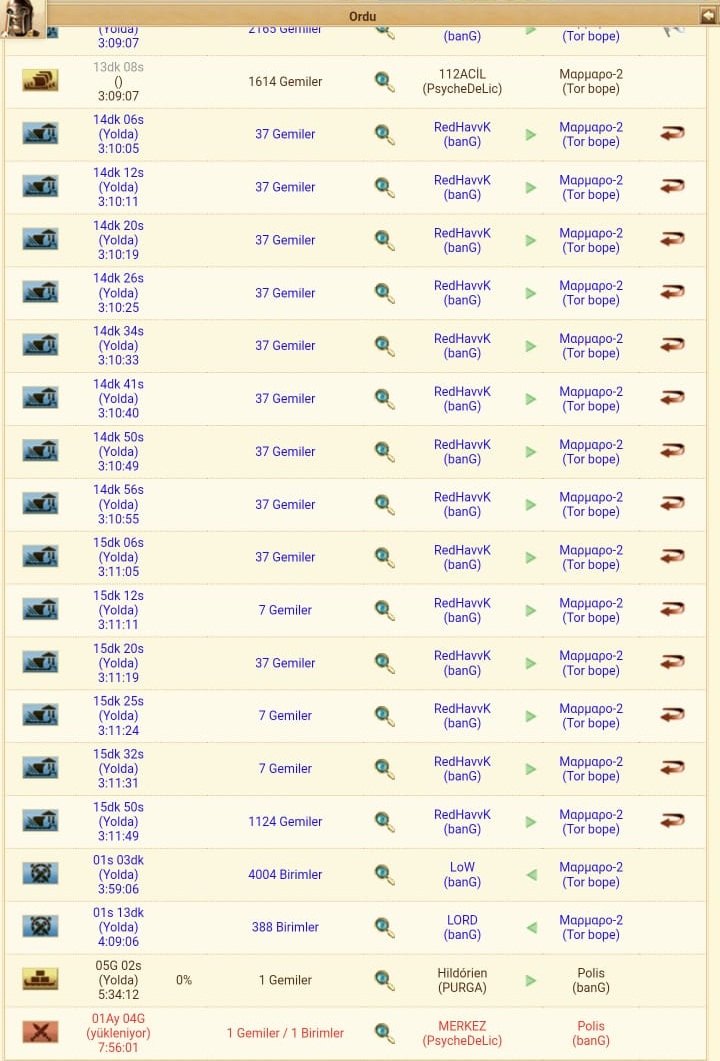Screen dimensions: 720x1061
Task: Recall the 7 Gemiler fleet arriving at 3:11:11
Action: click(672, 610)
